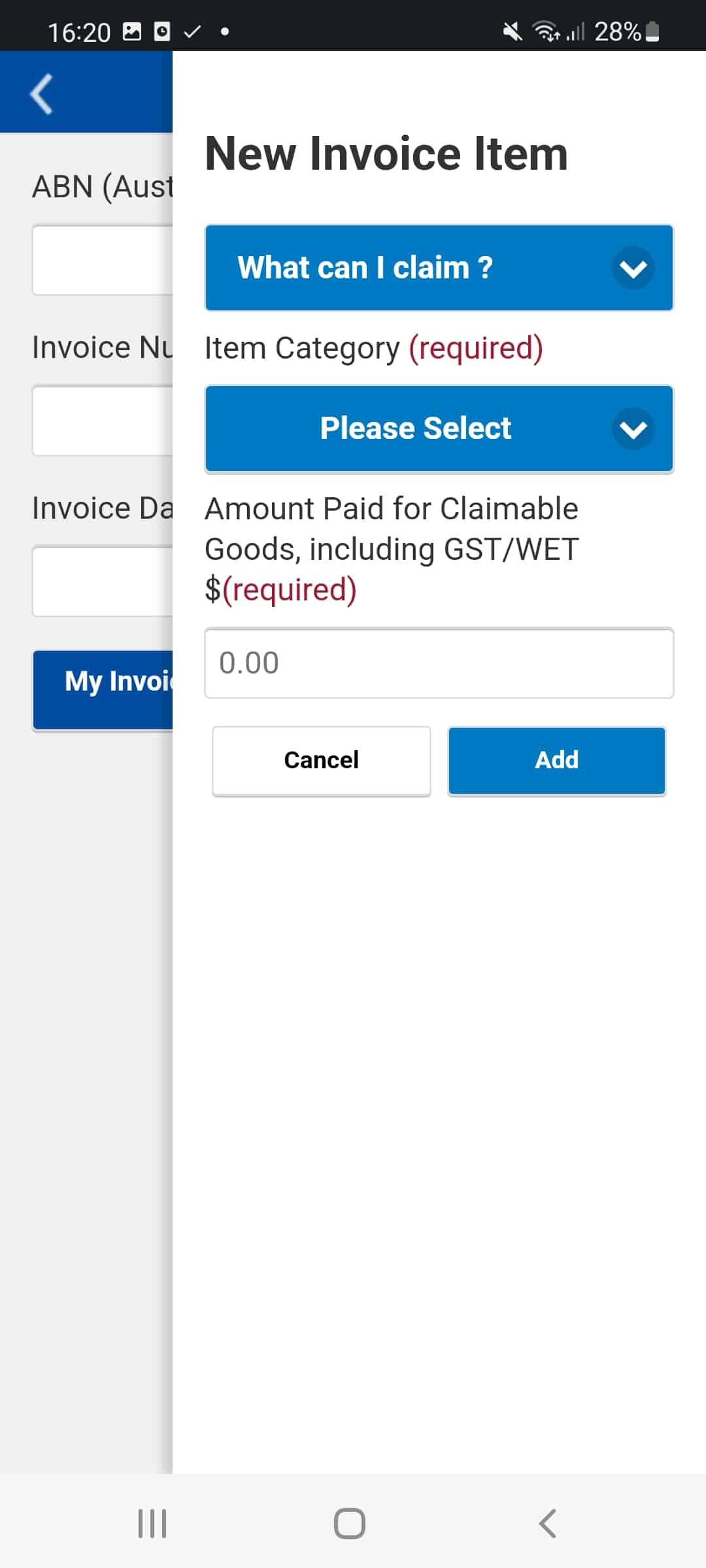This screenshot has width=706, height=1568.
Task: Go back using the blue header arrow
Action: click(x=42, y=94)
